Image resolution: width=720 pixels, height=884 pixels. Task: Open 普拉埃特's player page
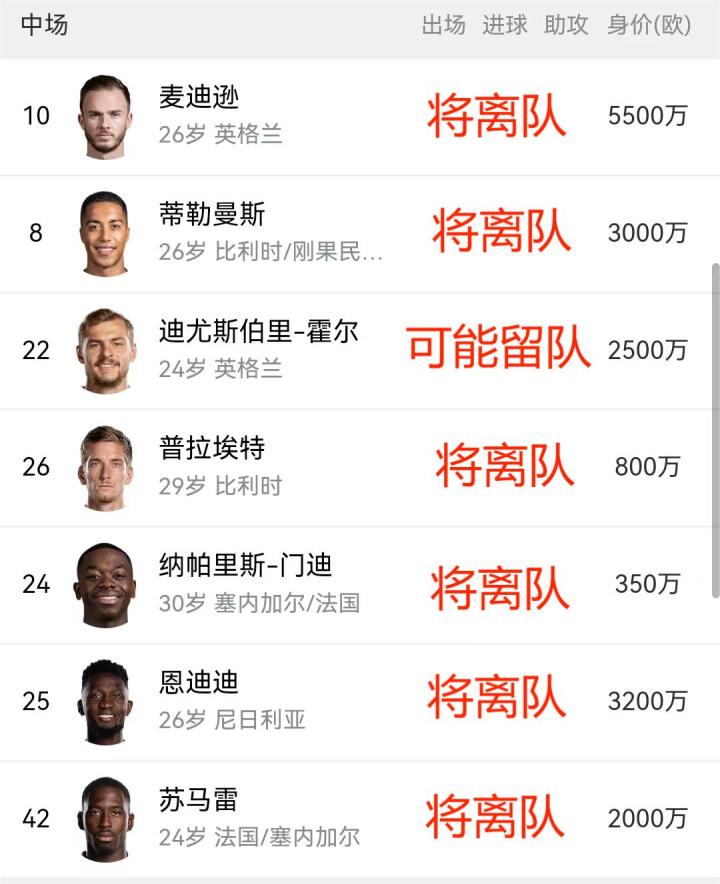pyautogui.click(x=212, y=449)
